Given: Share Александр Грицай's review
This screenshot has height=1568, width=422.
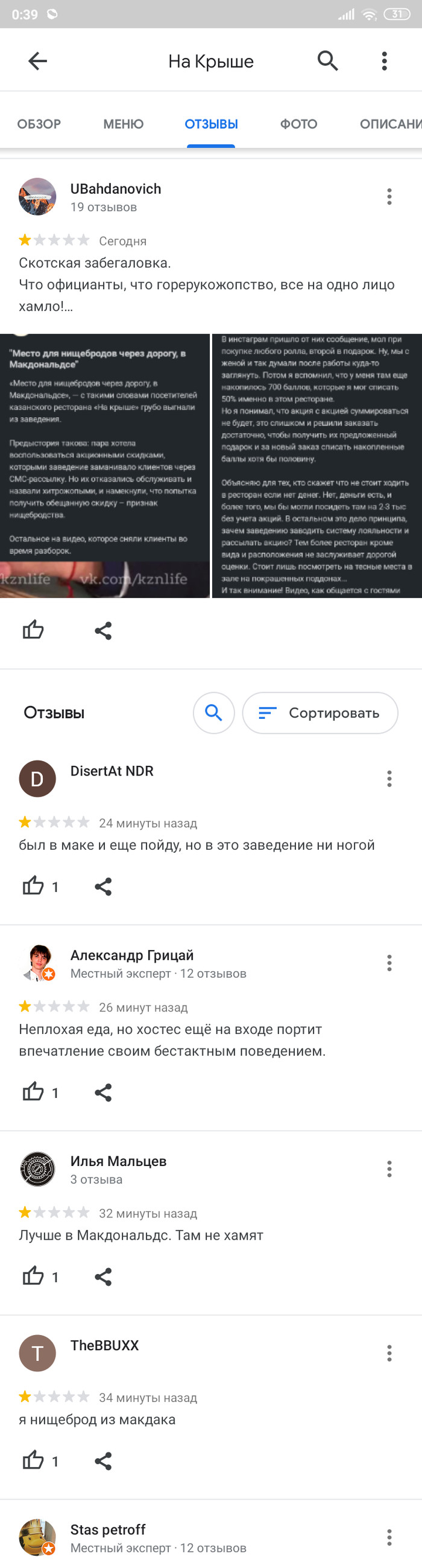Looking at the screenshot, I should (103, 1092).
